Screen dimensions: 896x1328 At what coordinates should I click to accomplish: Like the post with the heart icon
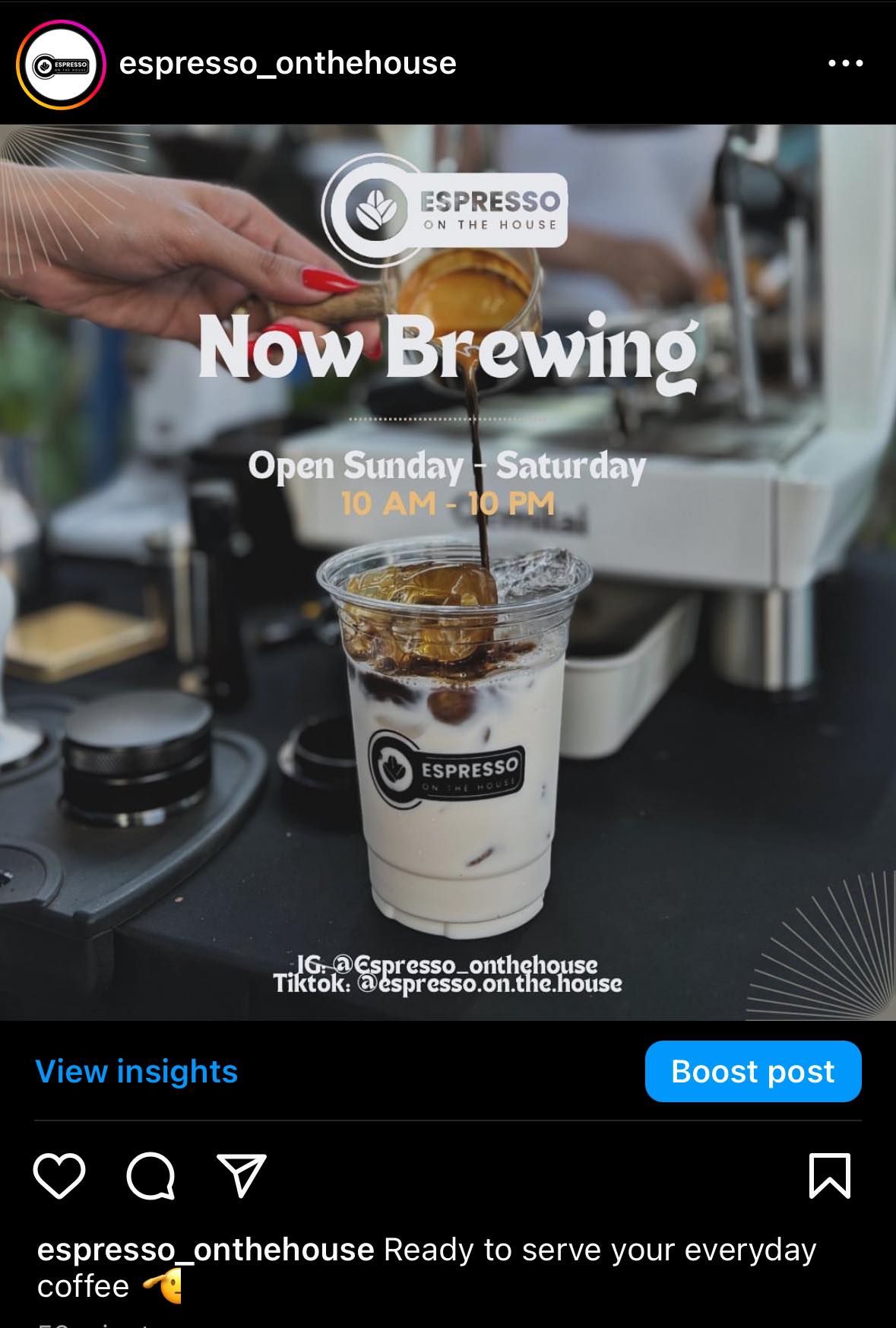(x=59, y=1176)
